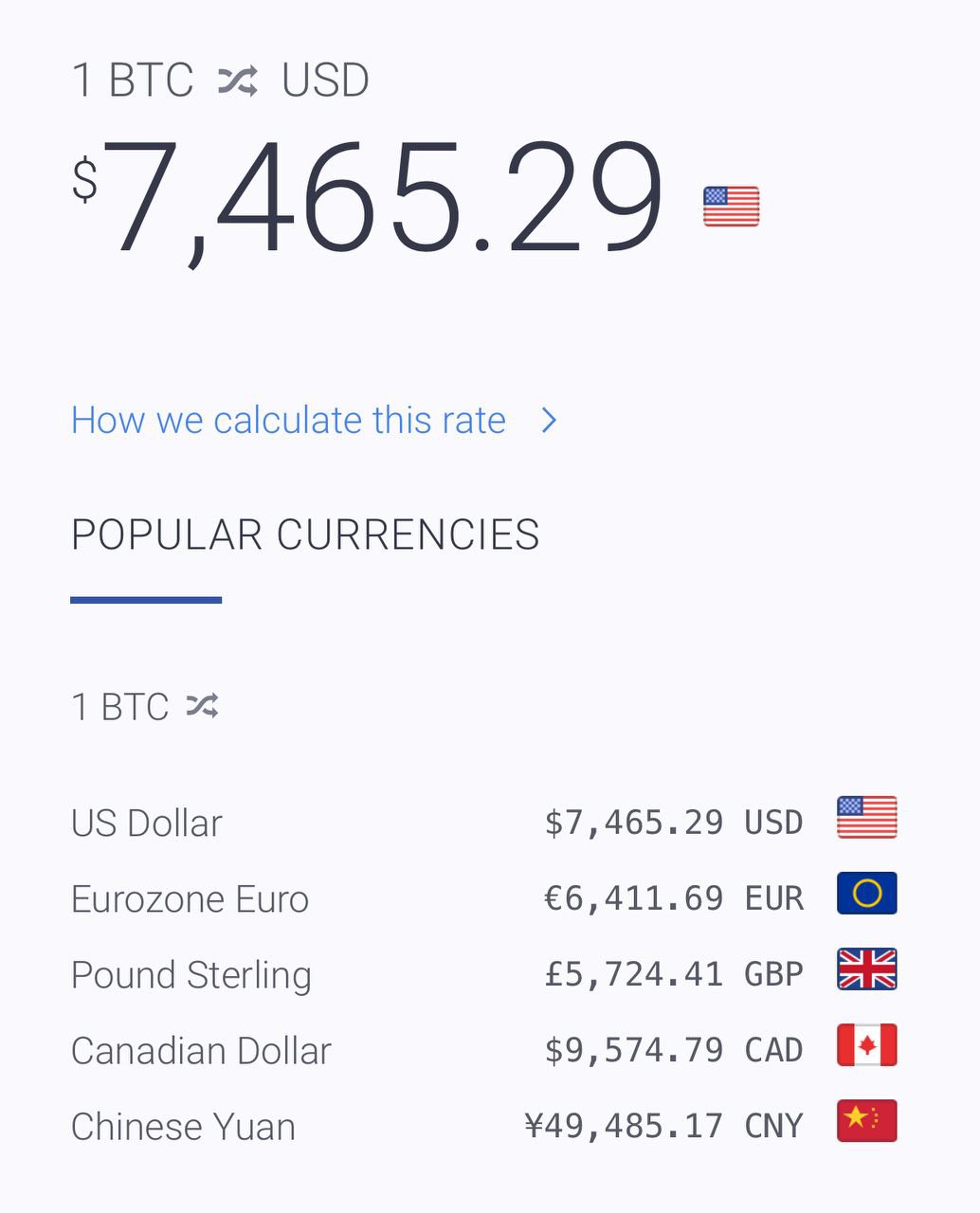The image size is (980, 1213).
Task: Open the Eurozone Euro conversion row
Action: (483, 897)
